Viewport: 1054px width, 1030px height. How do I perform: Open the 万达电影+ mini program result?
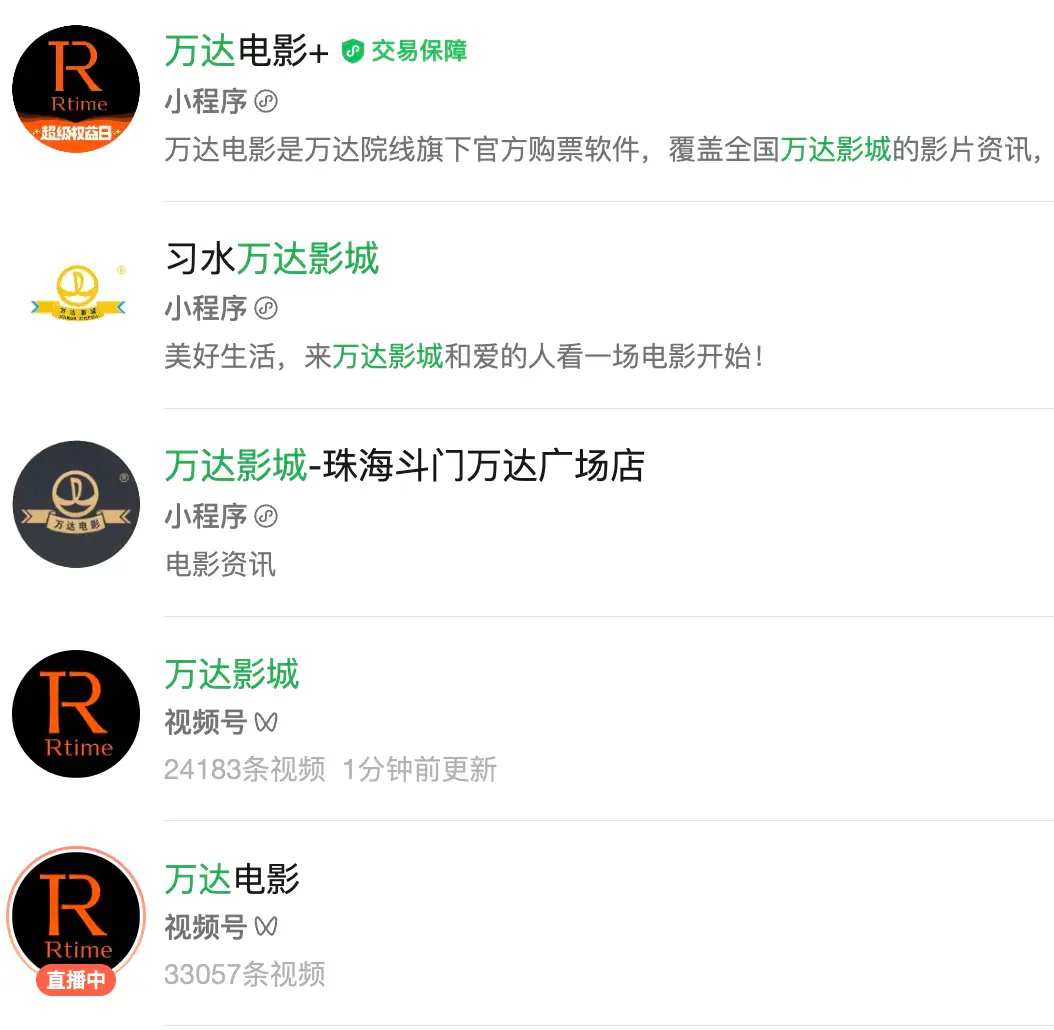point(246,52)
